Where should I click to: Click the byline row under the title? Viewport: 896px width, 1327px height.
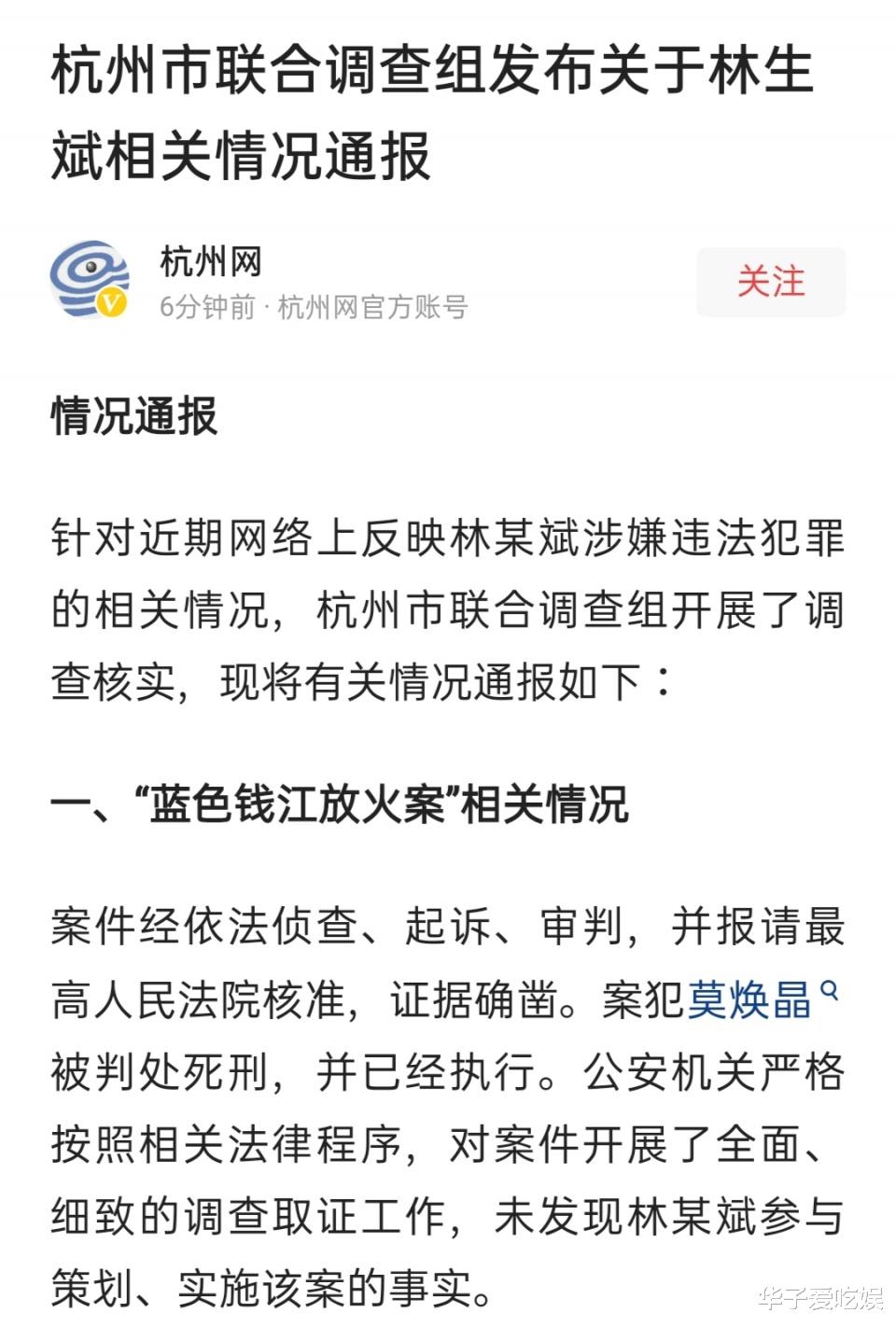click(315, 307)
